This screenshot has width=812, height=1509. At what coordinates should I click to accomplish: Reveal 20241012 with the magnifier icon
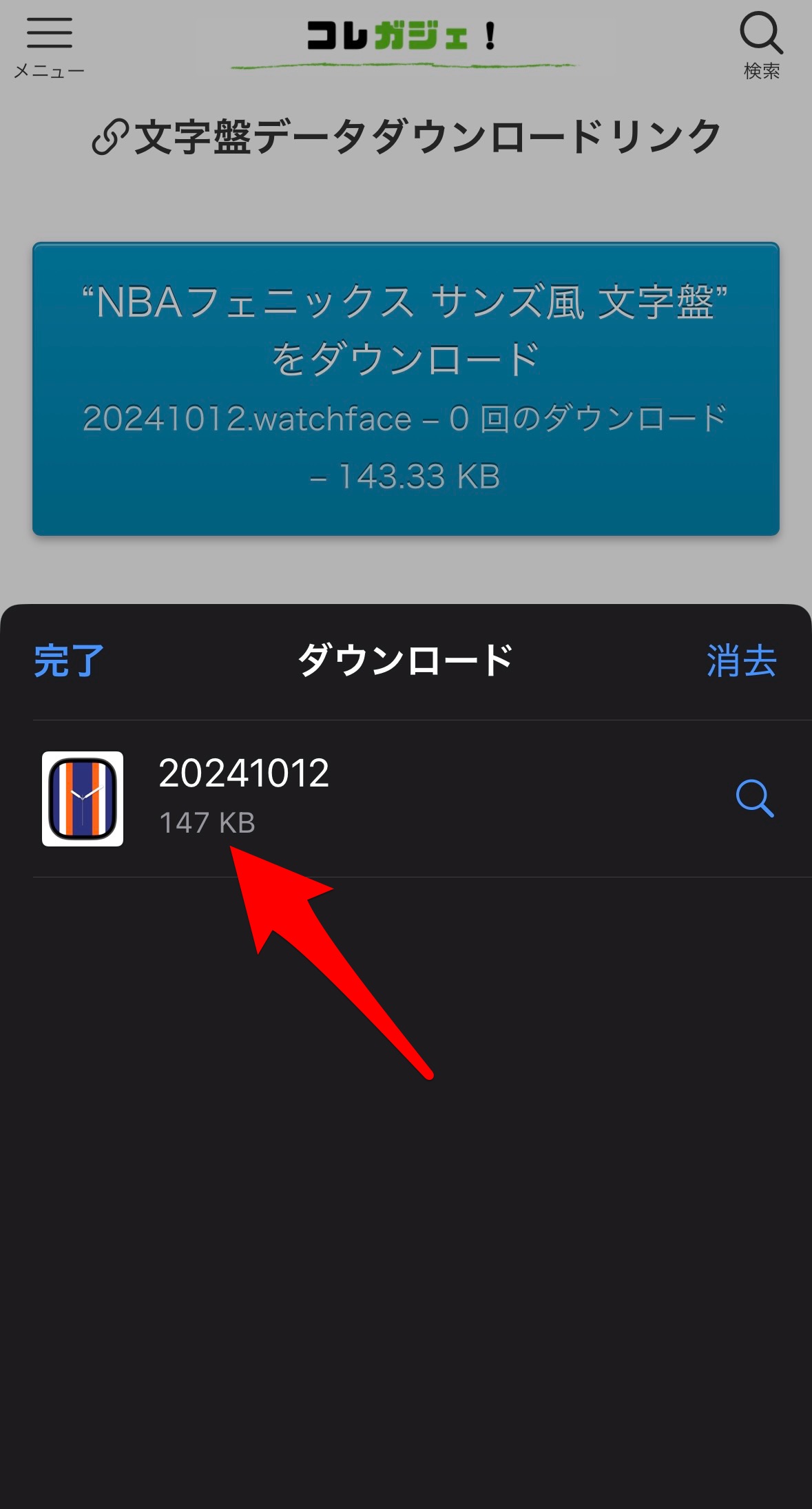click(x=754, y=798)
